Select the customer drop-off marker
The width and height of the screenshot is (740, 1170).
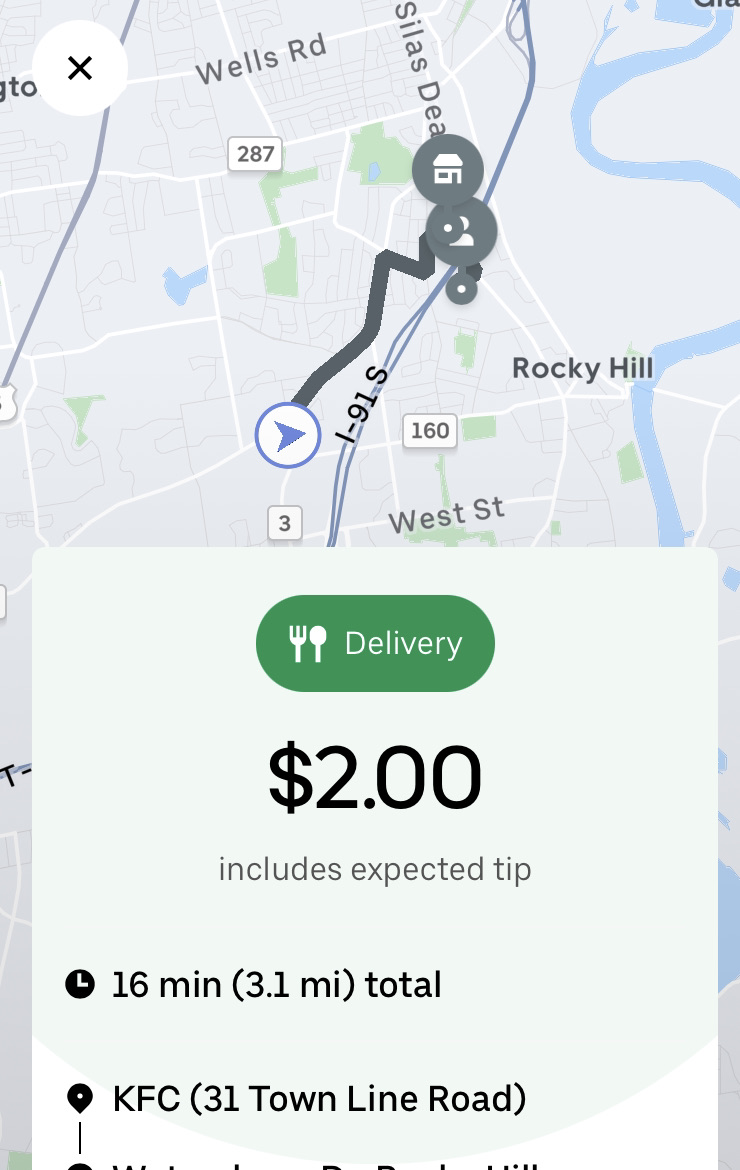pyautogui.click(x=461, y=231)
